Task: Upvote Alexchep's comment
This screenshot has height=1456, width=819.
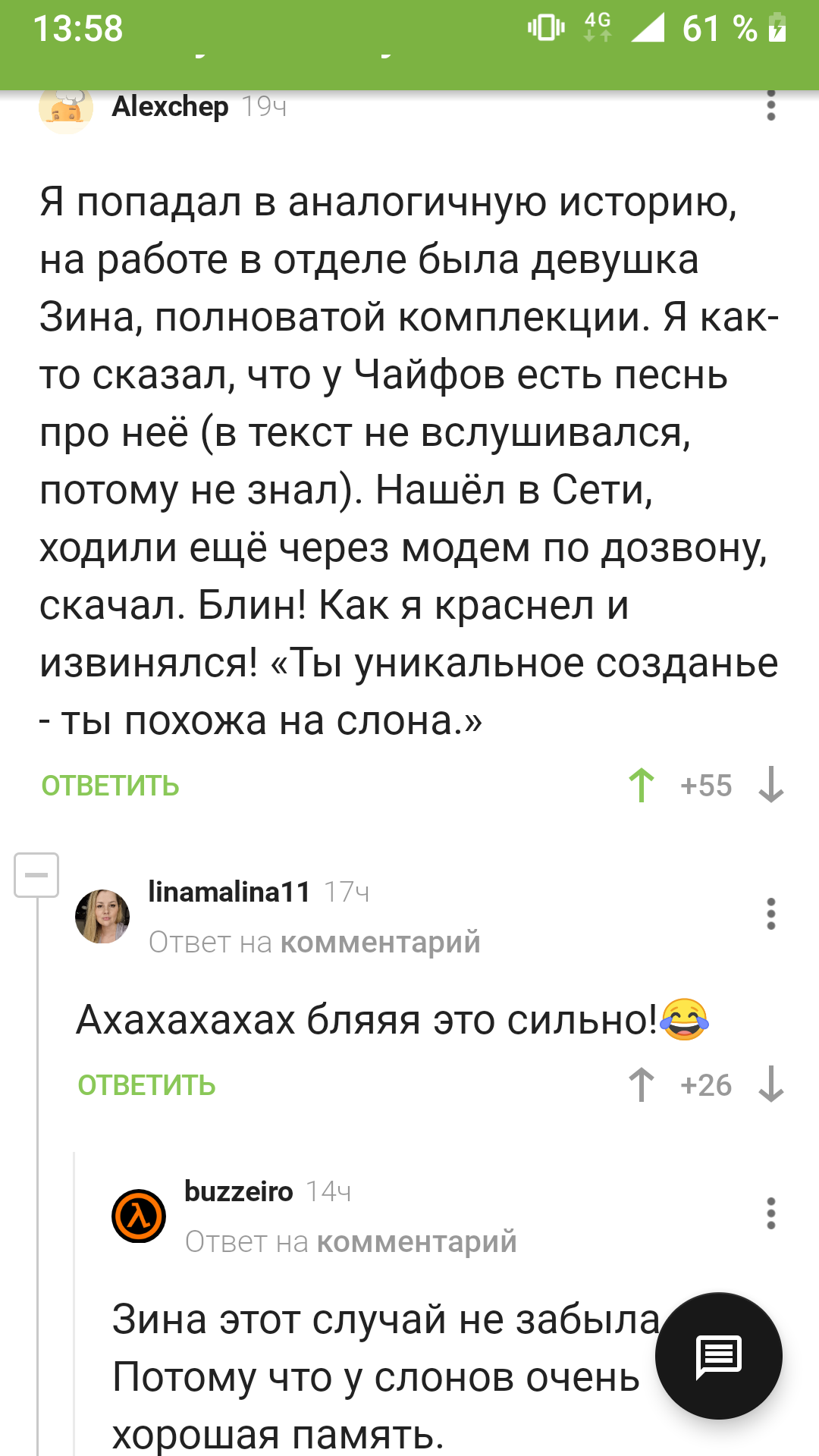Action: coord(642,785)
